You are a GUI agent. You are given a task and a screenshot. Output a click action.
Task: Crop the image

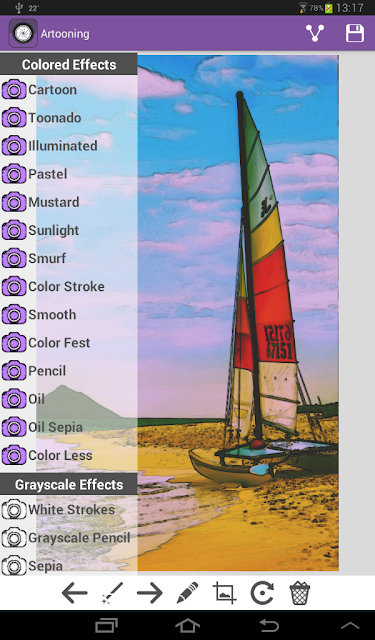[x=224, y=593]
